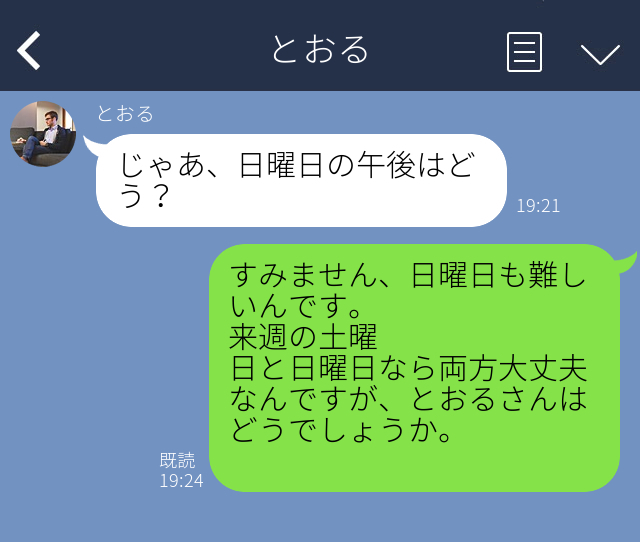Go back from the とおる chat

[x=30, y=50]
